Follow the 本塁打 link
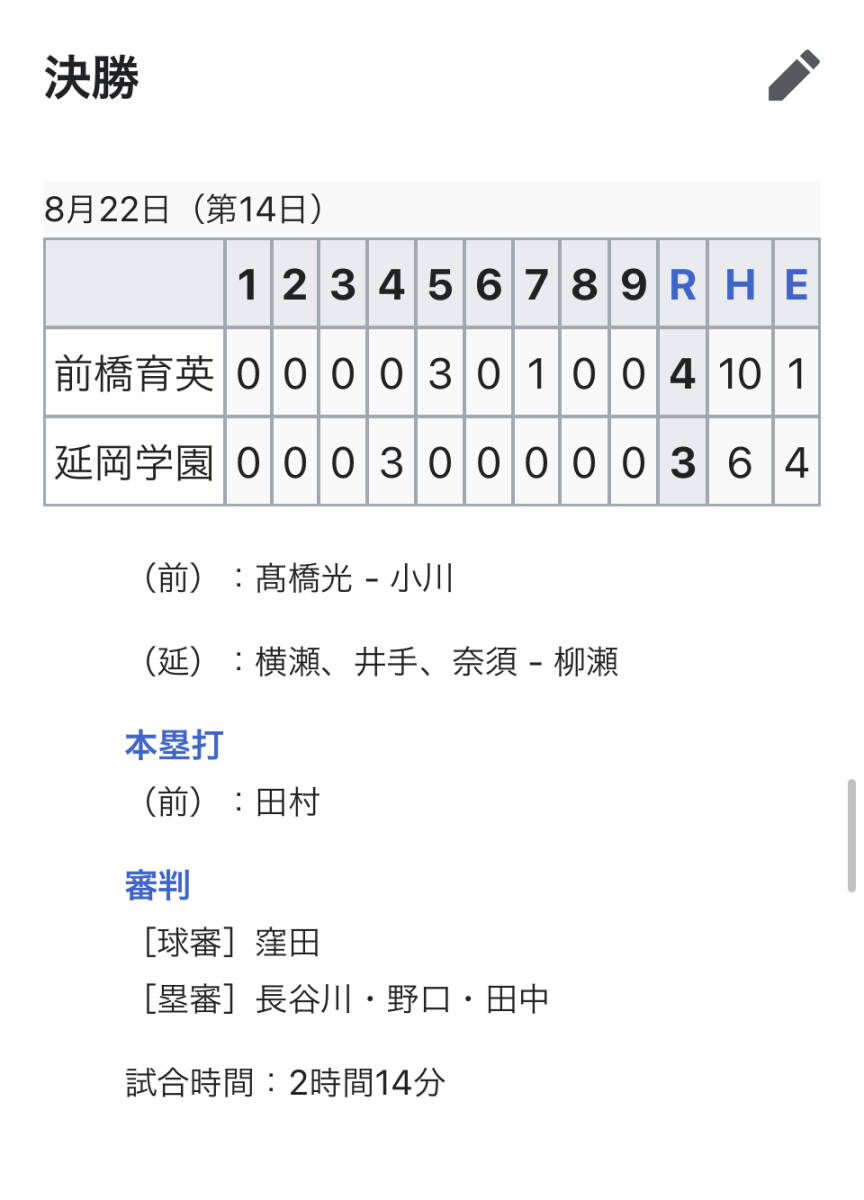 (x=173, y=746)
